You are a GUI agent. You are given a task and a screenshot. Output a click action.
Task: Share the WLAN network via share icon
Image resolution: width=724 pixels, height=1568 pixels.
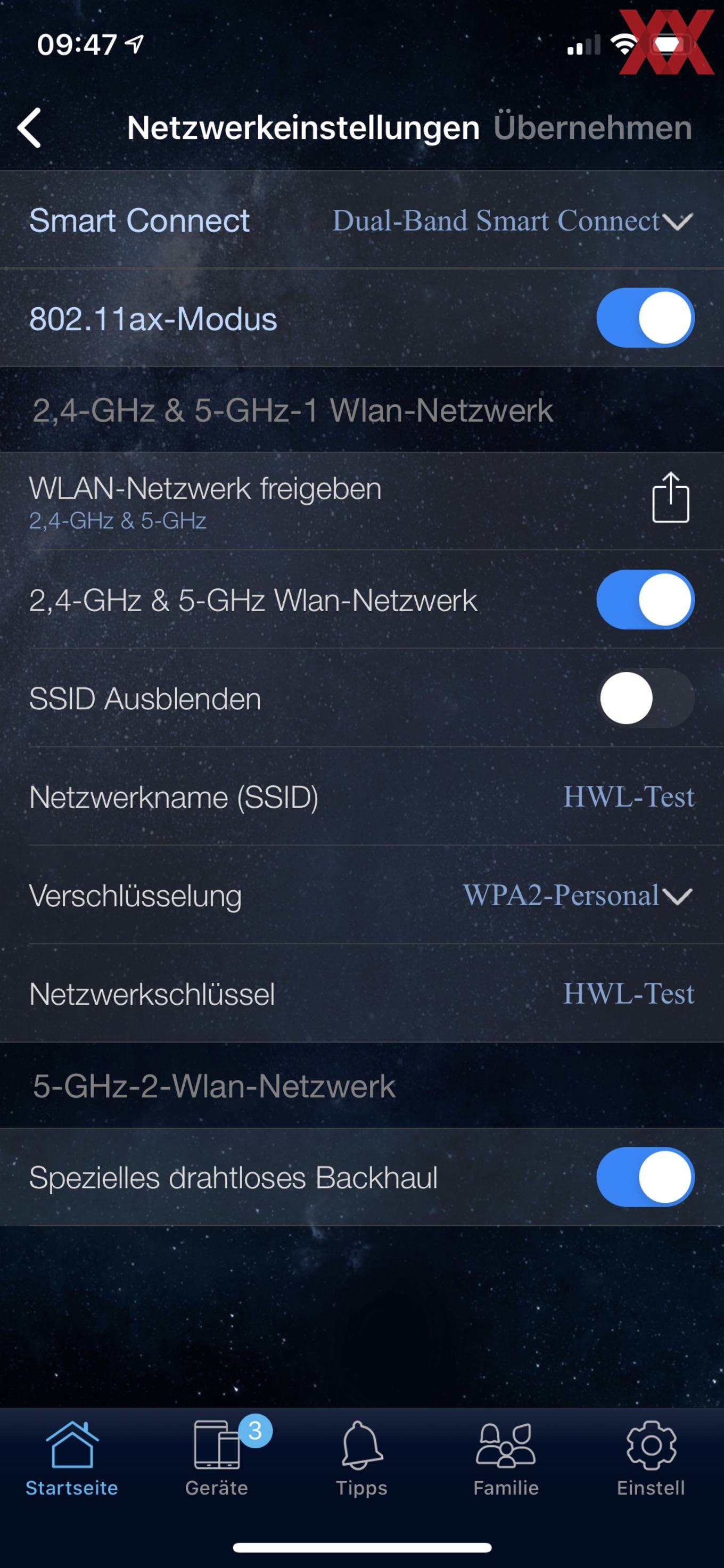click(670, 497)
